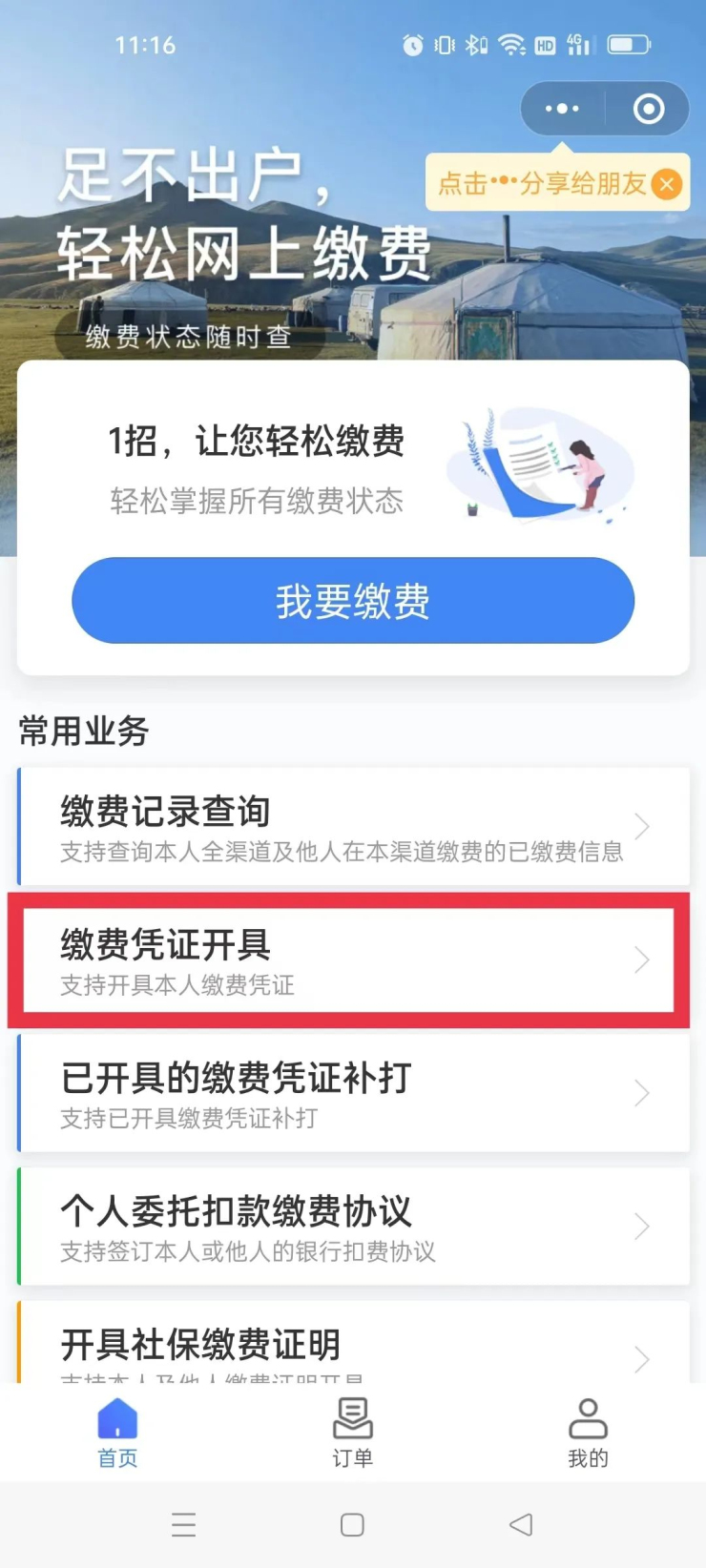Switch to the 首页 tab
Screen dimensions: 706x1568
click(117, 1432)
